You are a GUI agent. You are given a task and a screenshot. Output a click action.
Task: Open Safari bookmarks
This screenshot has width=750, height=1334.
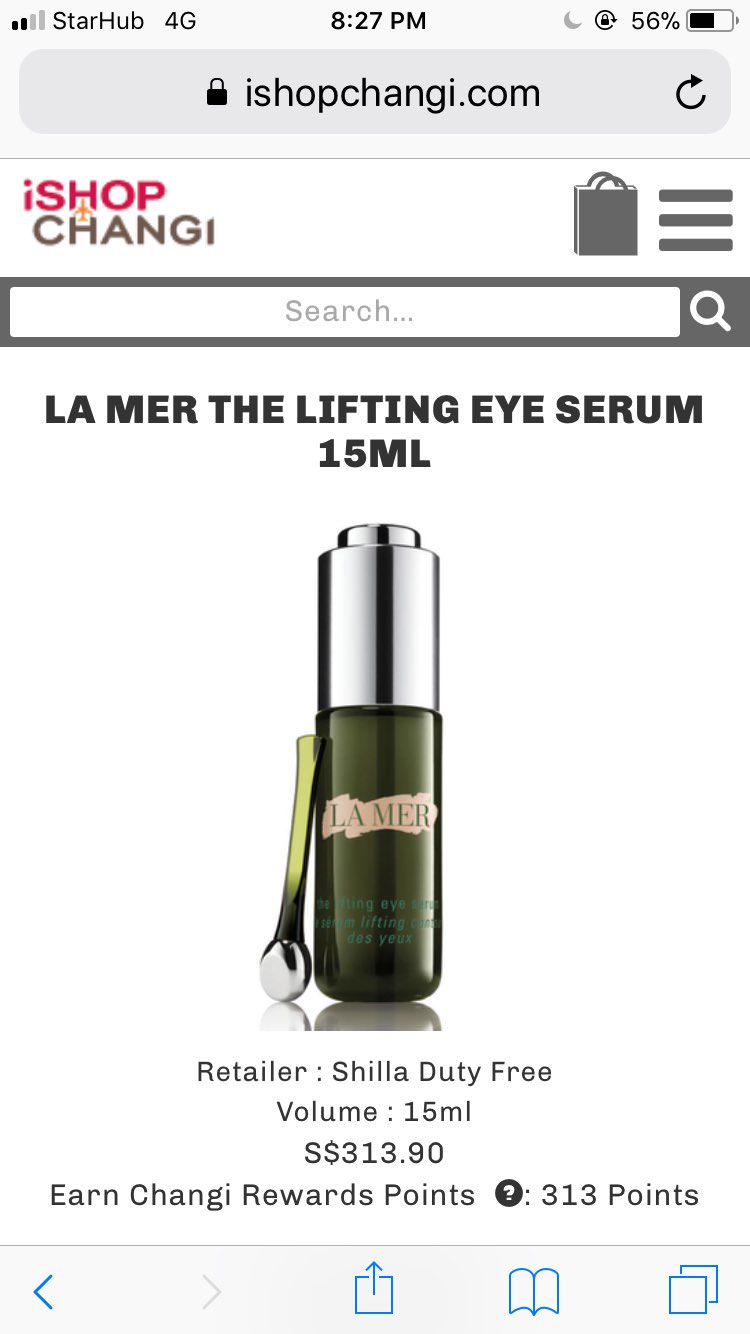pos(534,1291)
